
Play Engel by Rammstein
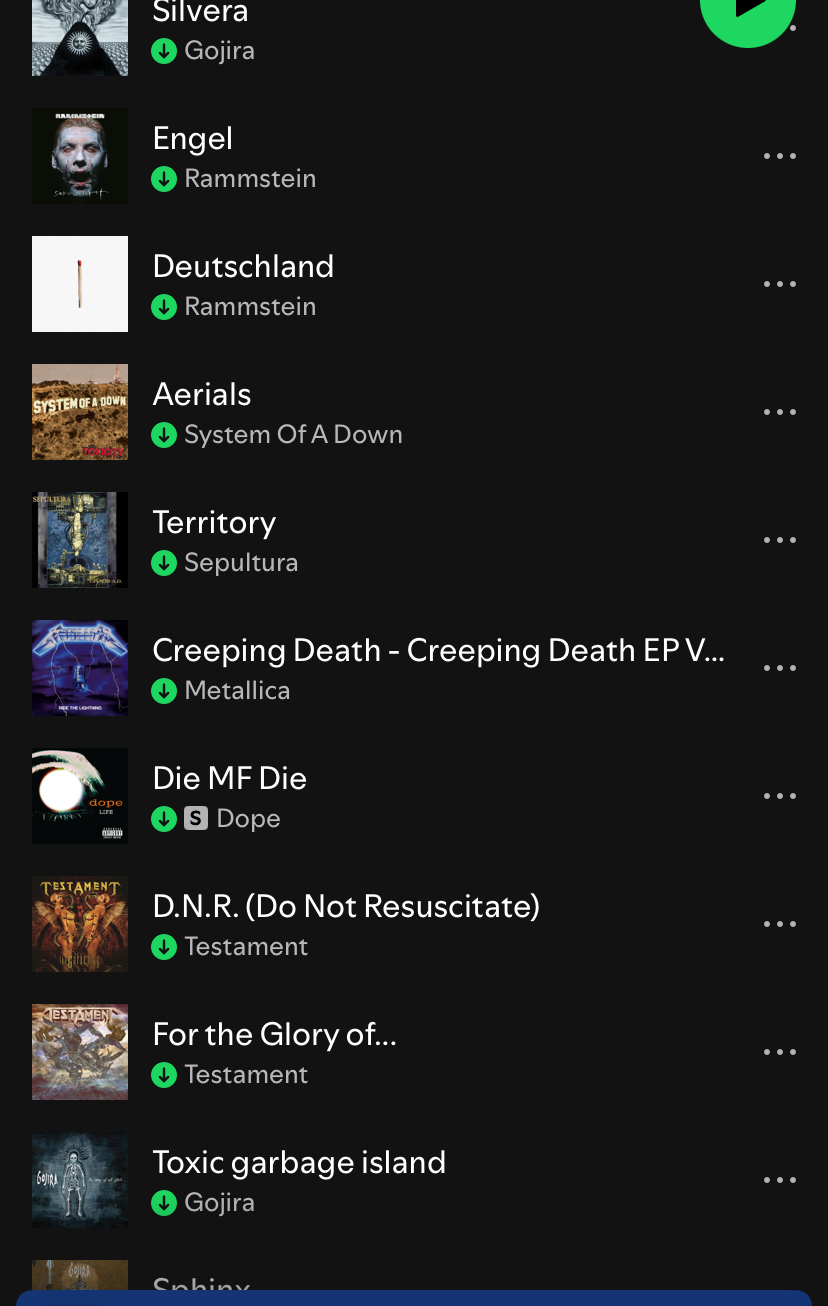point(193,139)
